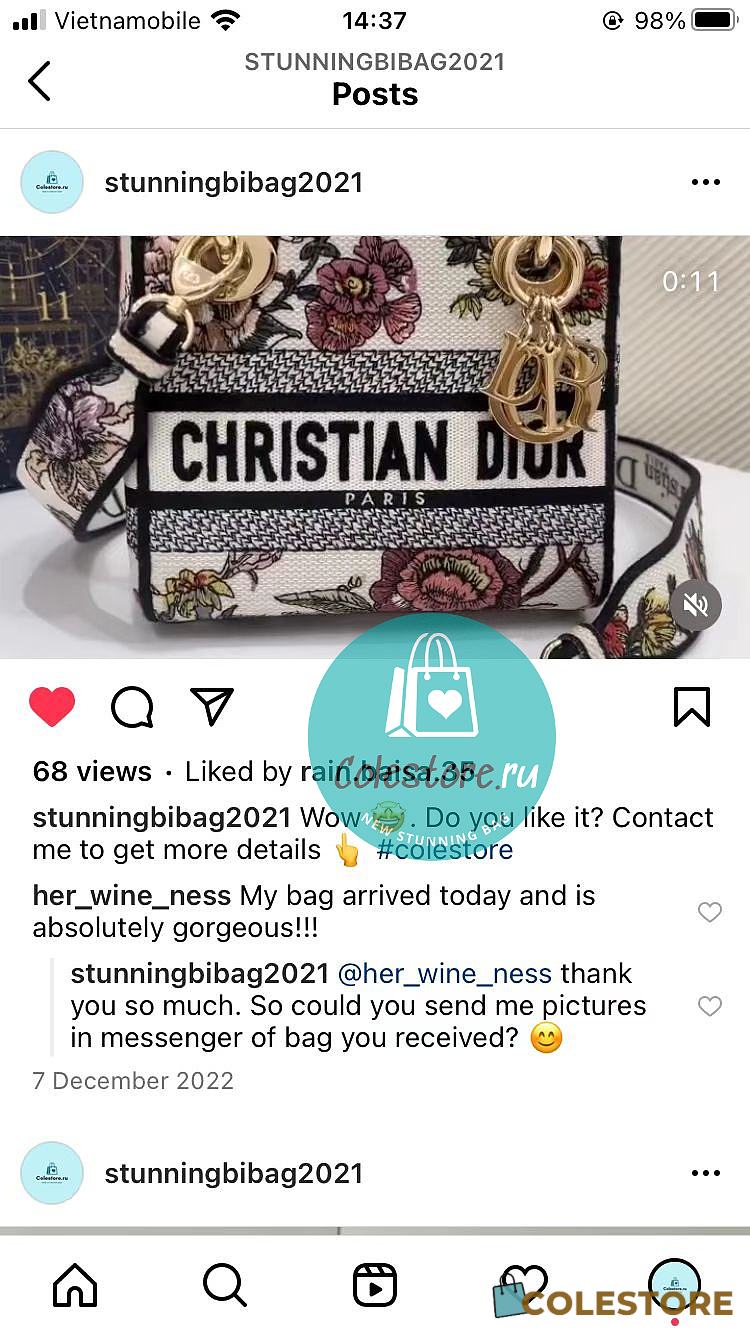The width and height of the screenshot is (750, 1334).
Task: Like stunningbibag2021's reply to @her_wine_ness
Action: point(709,1006)
